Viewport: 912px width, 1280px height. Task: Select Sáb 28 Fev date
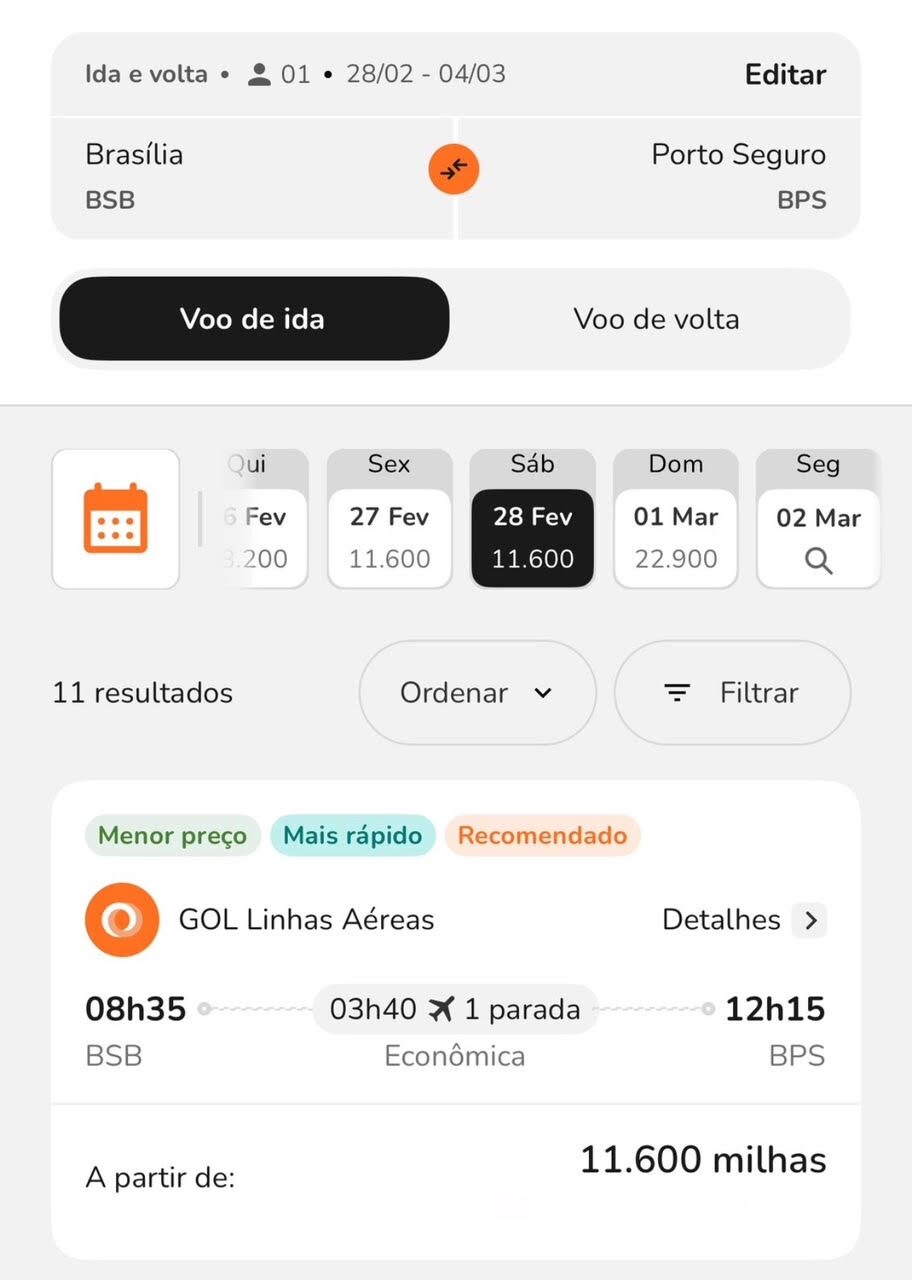click(532, 520)
